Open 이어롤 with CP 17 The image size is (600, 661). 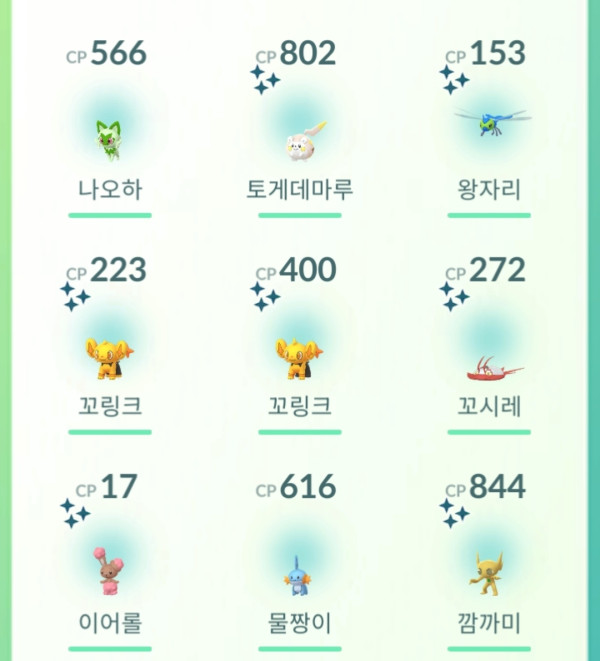tap(110, 572)
